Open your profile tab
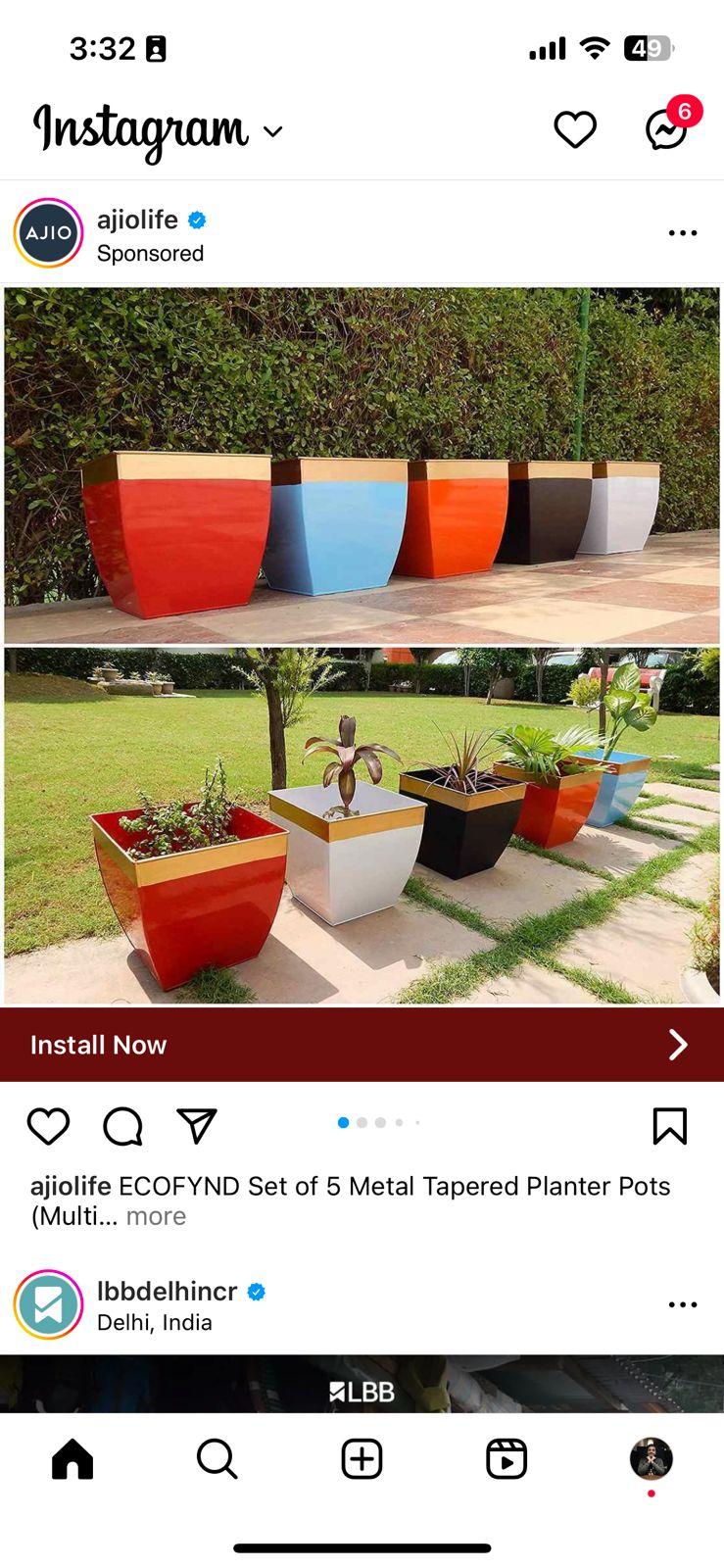The height and width of the screenshot is (1568, 724). coord(651,1459)
